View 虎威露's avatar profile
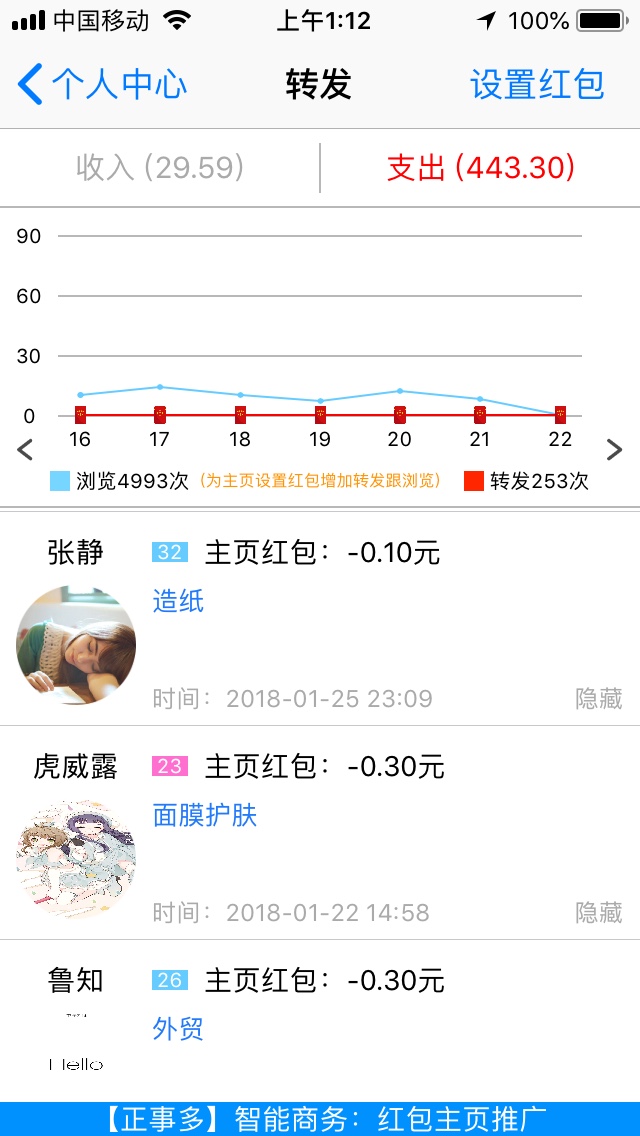The height and width of the screenshot is (1136, 640). click(x=76, y=858)
